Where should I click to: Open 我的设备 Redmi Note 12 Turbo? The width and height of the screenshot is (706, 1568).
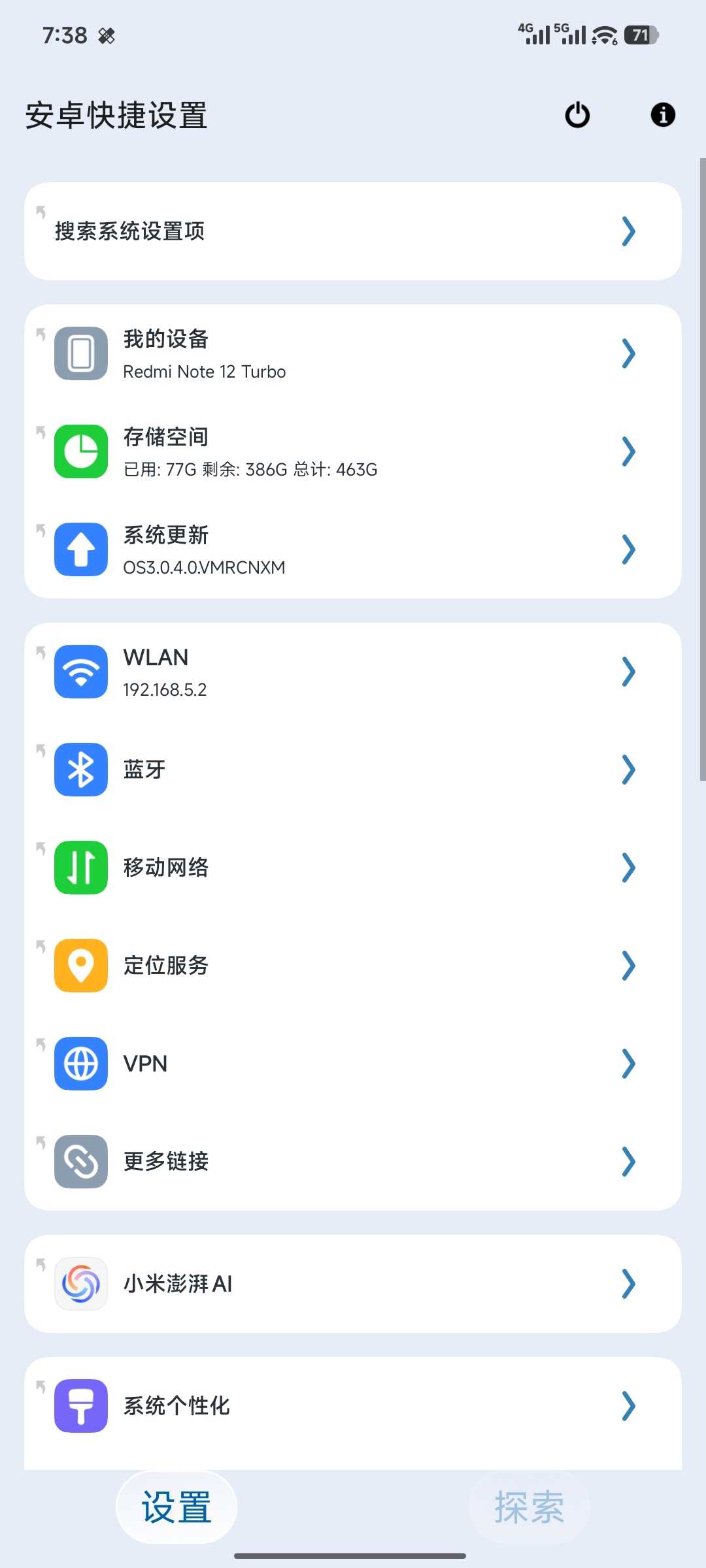[353, 353]
